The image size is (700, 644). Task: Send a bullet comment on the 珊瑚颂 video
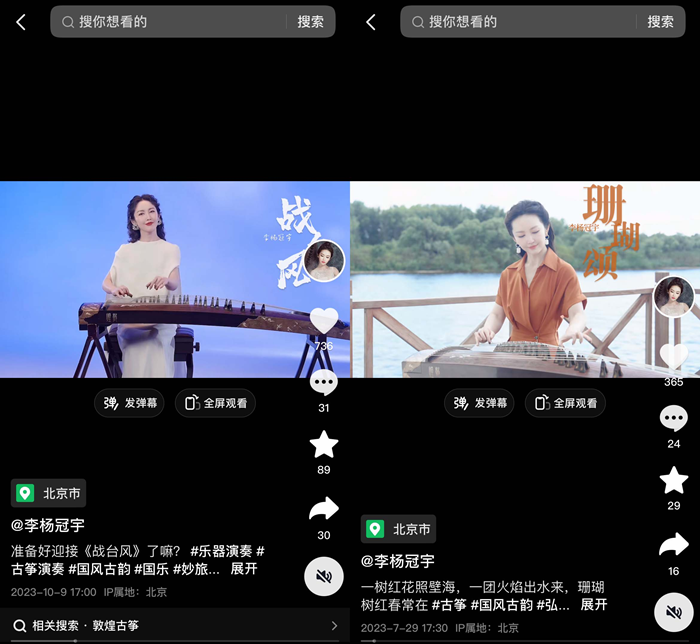(x=479, y=403)
